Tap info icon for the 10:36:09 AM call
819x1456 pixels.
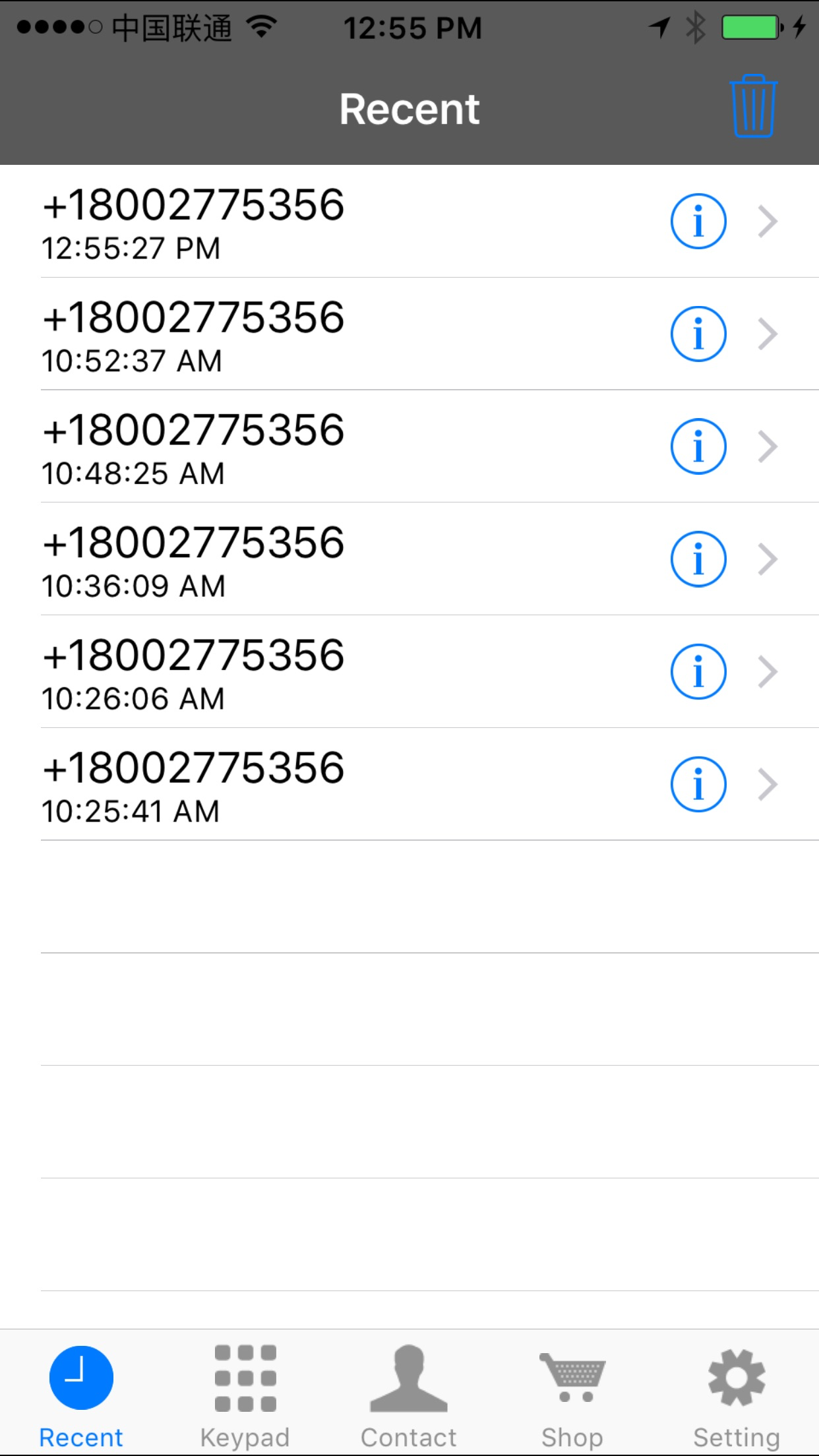698,559
